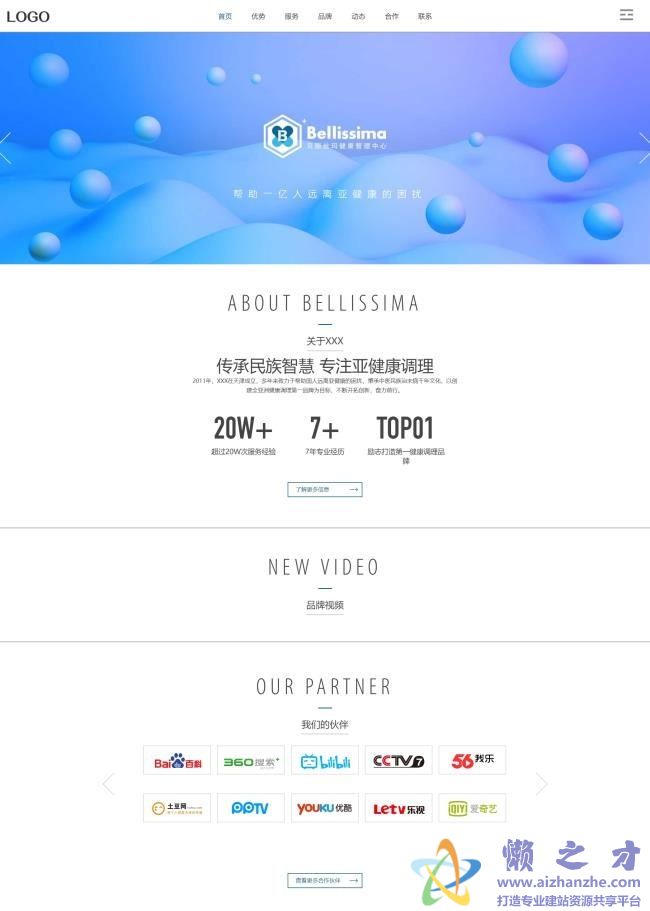This screenshot has height=911, width=650.
Task: Open the 360搜索 partner logo
Action: pos(251,761)
